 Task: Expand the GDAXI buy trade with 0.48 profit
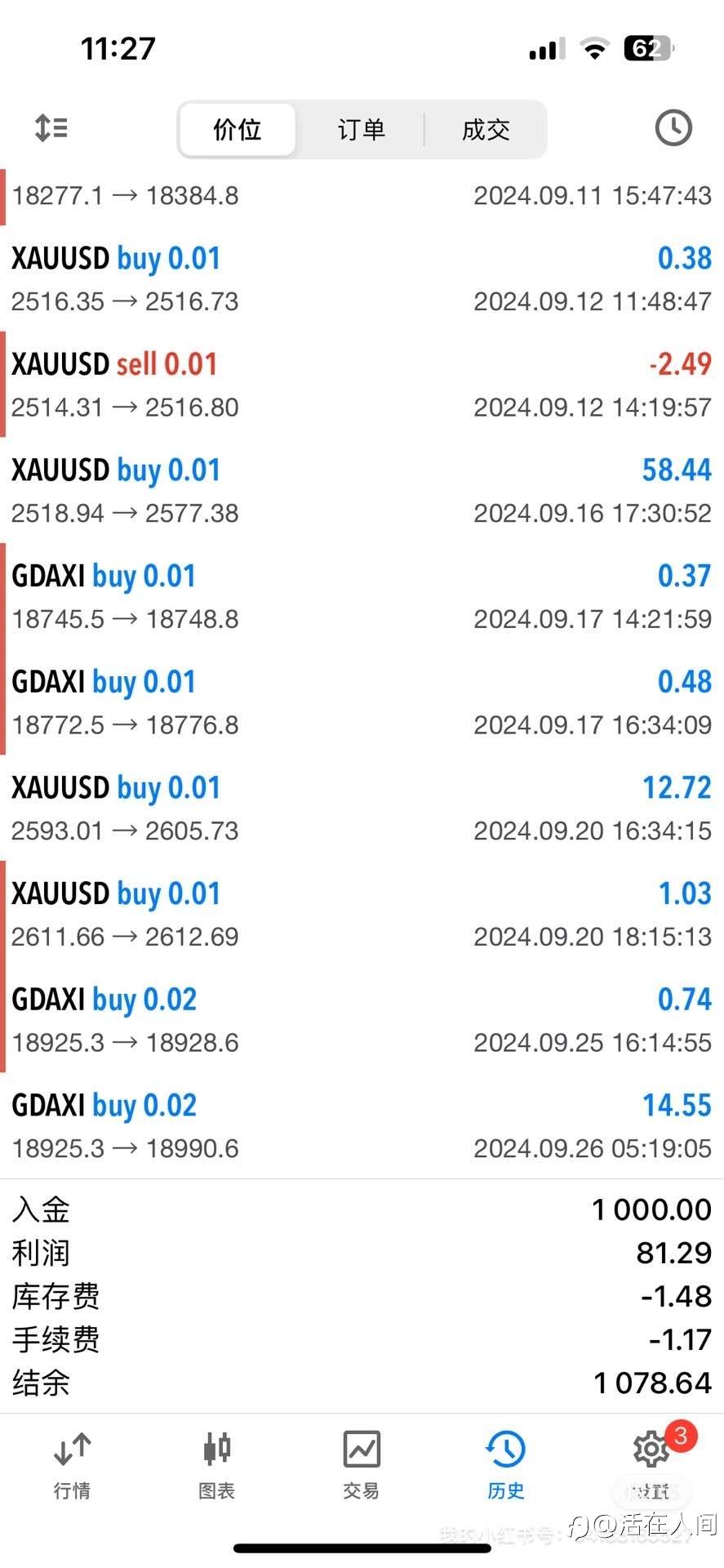[x=362, y=702]
